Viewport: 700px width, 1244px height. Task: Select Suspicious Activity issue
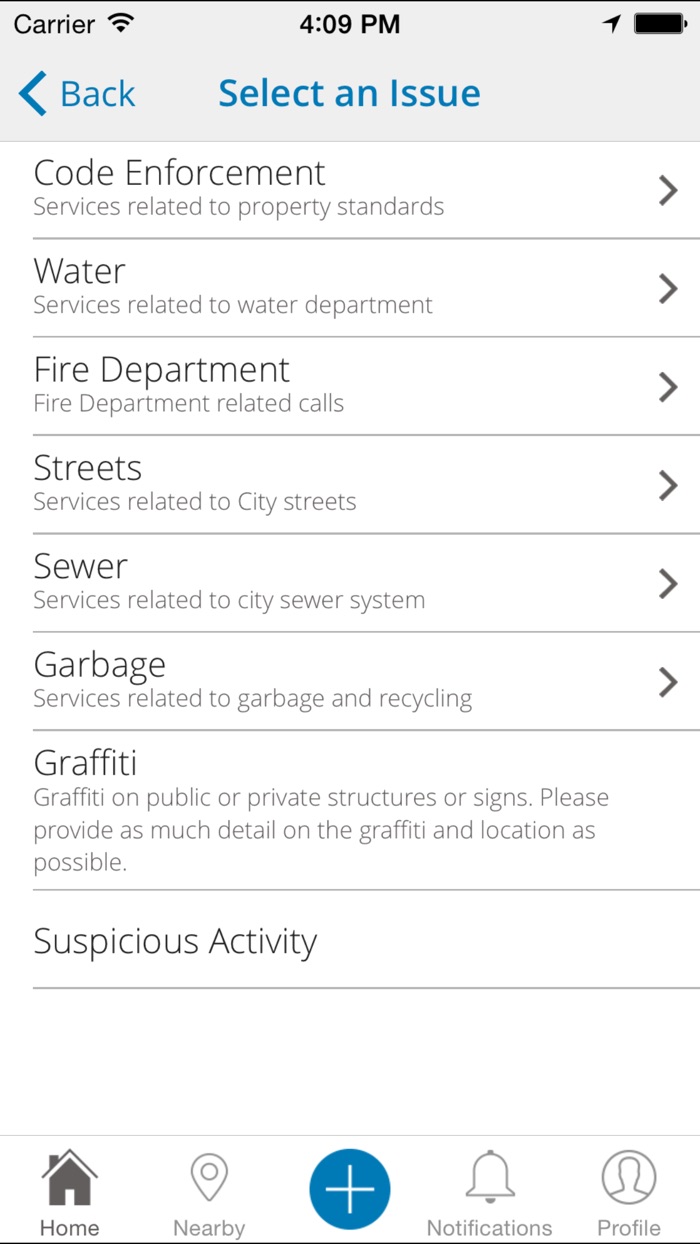350,940
